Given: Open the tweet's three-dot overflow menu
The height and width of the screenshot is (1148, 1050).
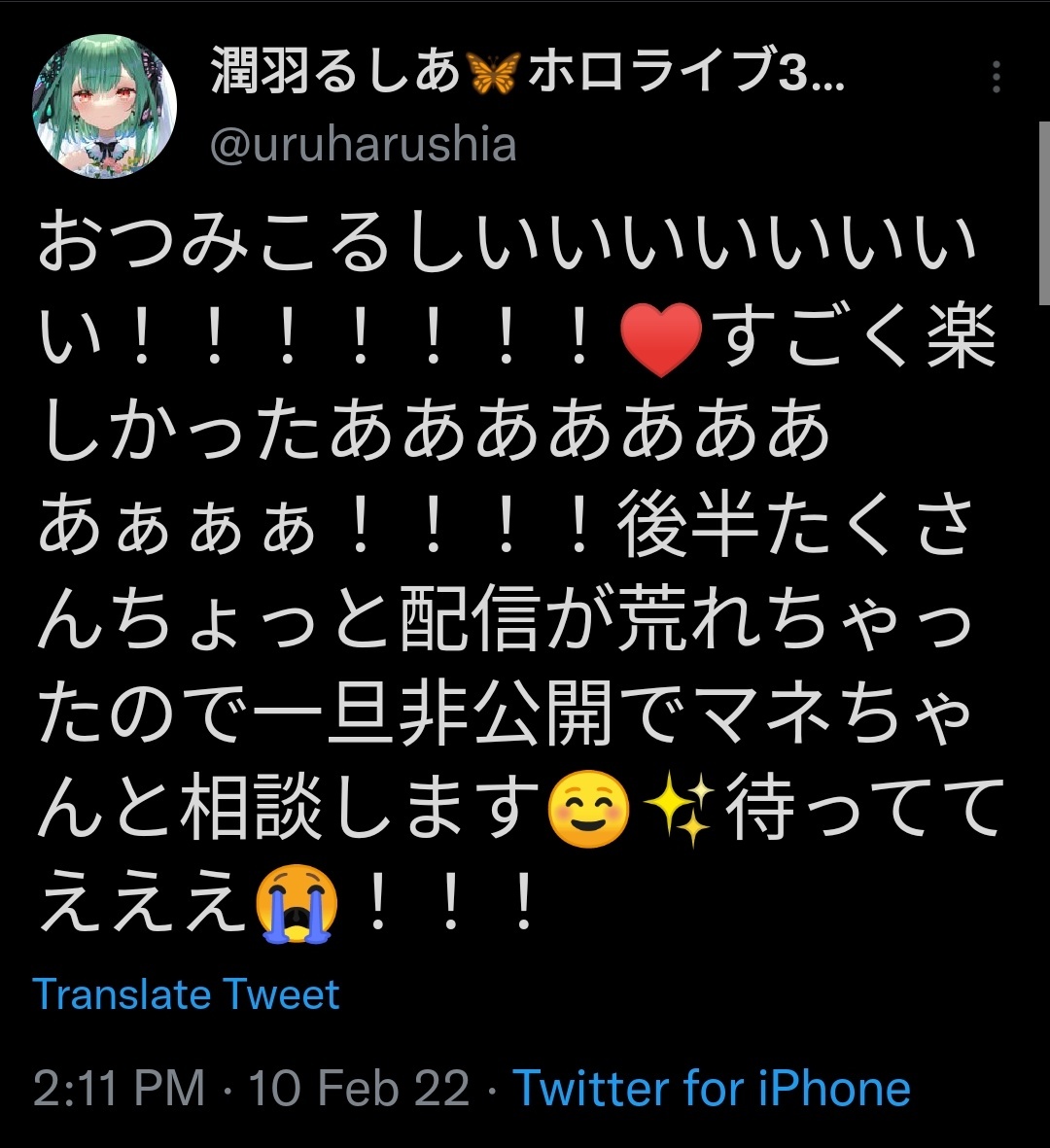Looking at the screenshot, I should click(996, 76).
